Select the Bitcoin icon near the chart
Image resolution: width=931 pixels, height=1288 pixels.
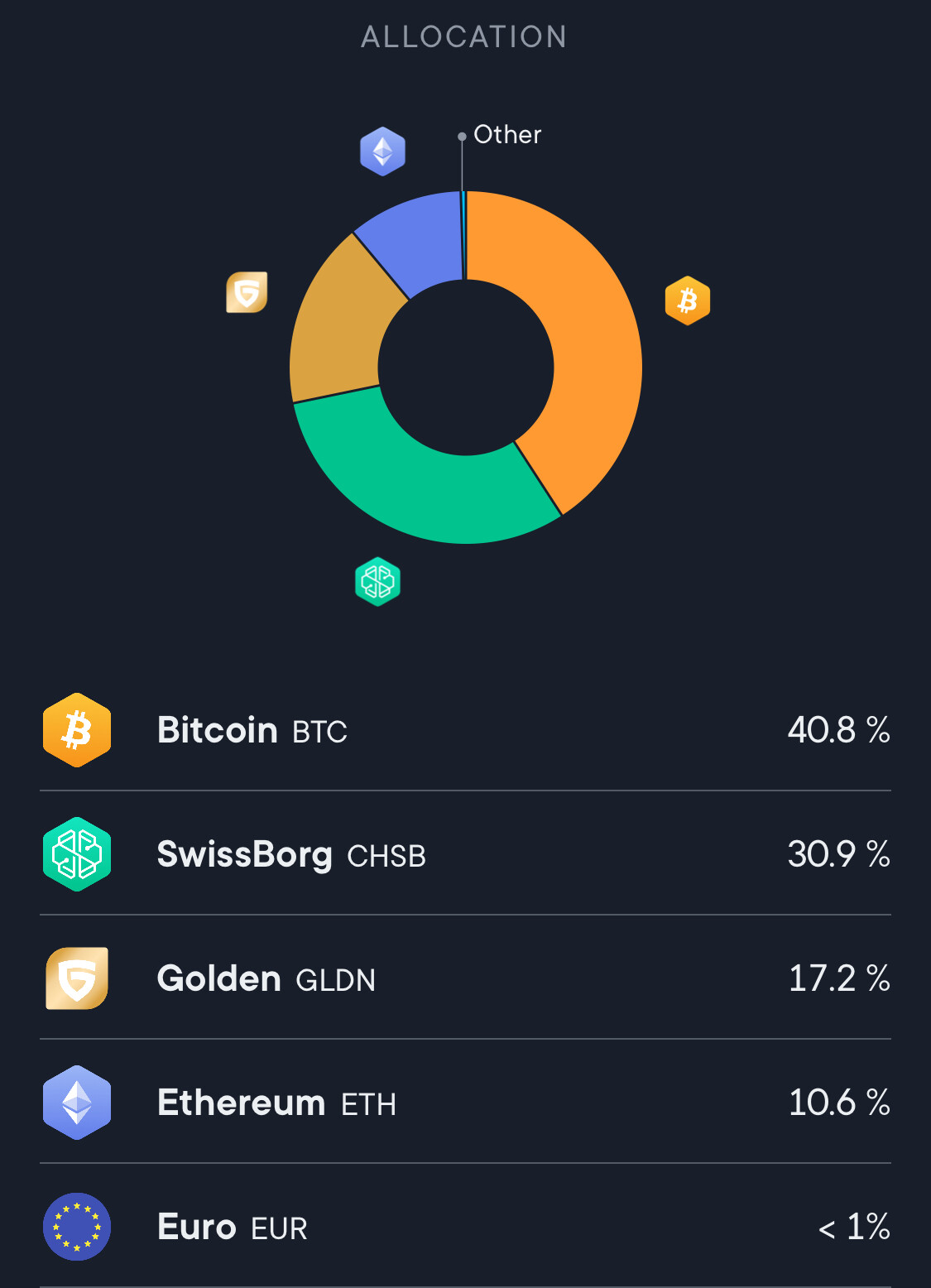[x=688, y=300]
